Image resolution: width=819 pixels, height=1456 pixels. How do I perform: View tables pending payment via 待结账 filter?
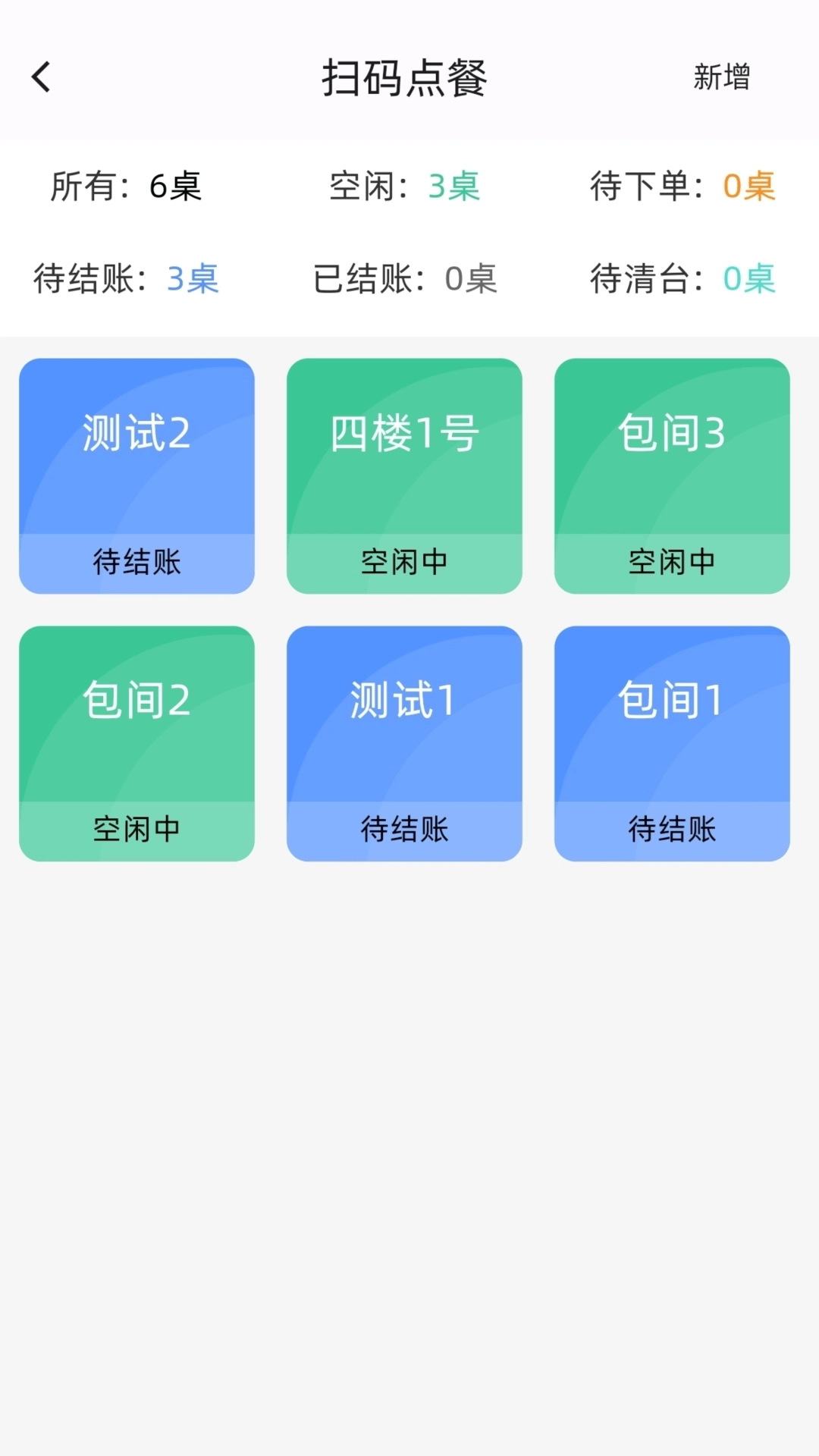(123, 280)
